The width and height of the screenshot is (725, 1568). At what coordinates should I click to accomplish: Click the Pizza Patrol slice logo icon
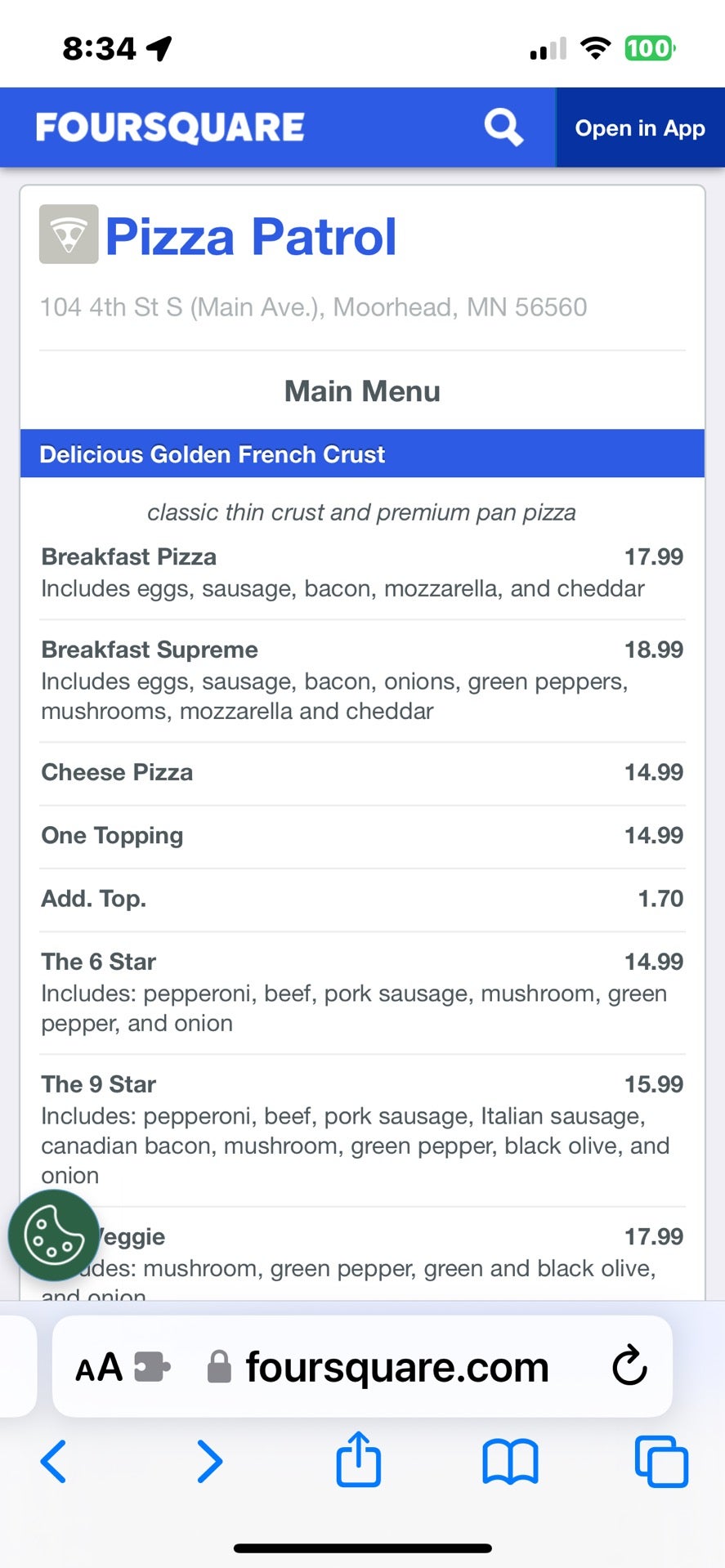click(x=69, y=236)
